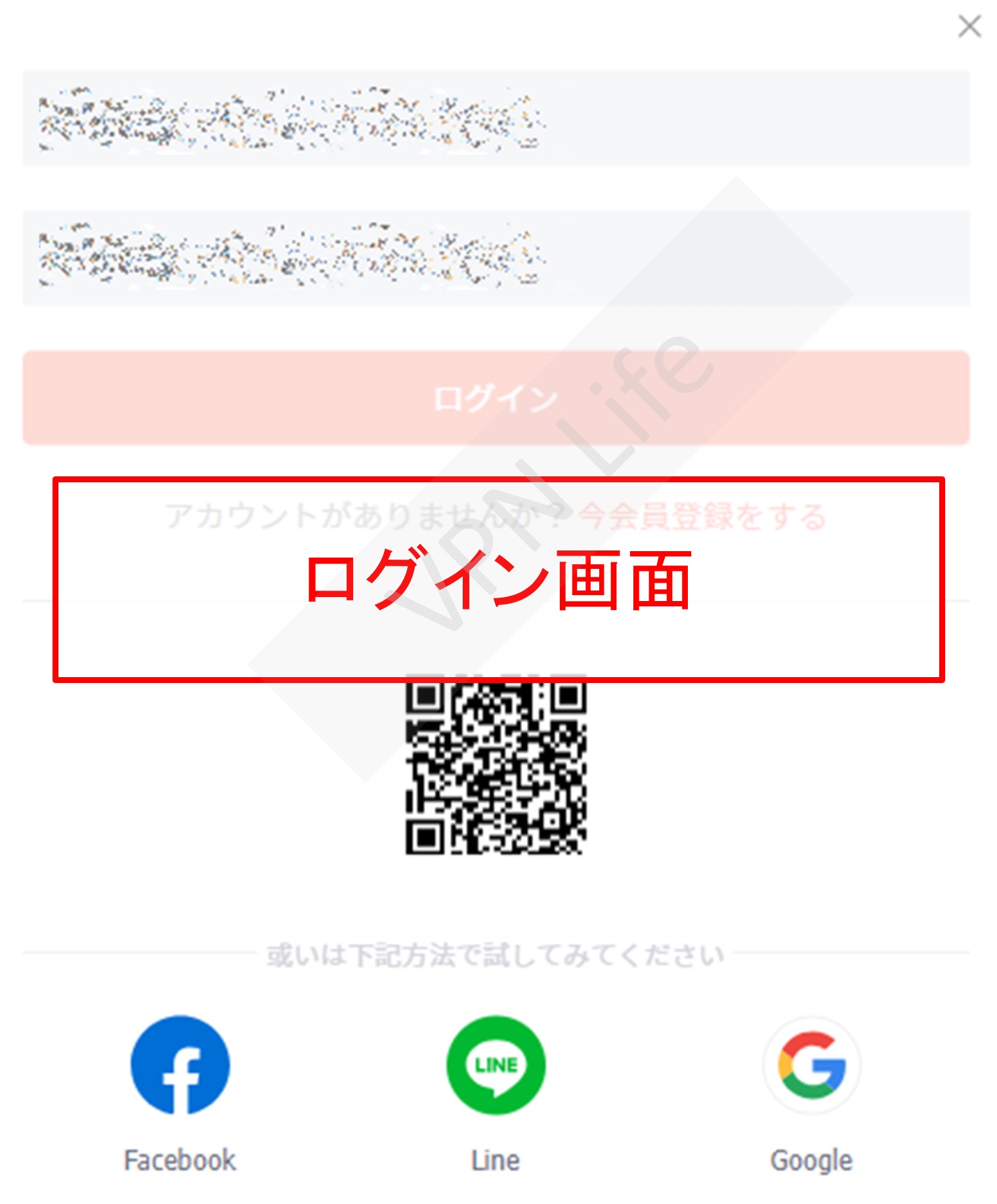The width and height of the screenshot is (997, 1204).
Task: Click the red ログイン画面 annotation box
Action: click(498, 579)
